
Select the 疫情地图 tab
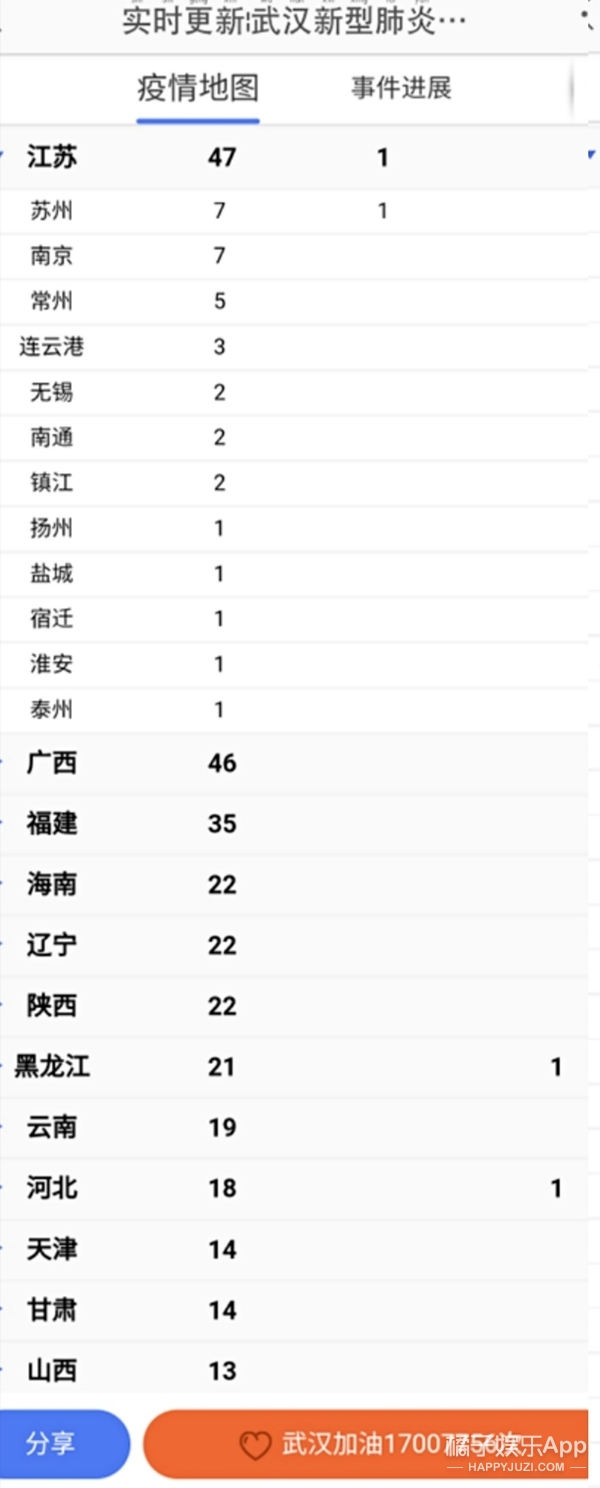[198, 88]
